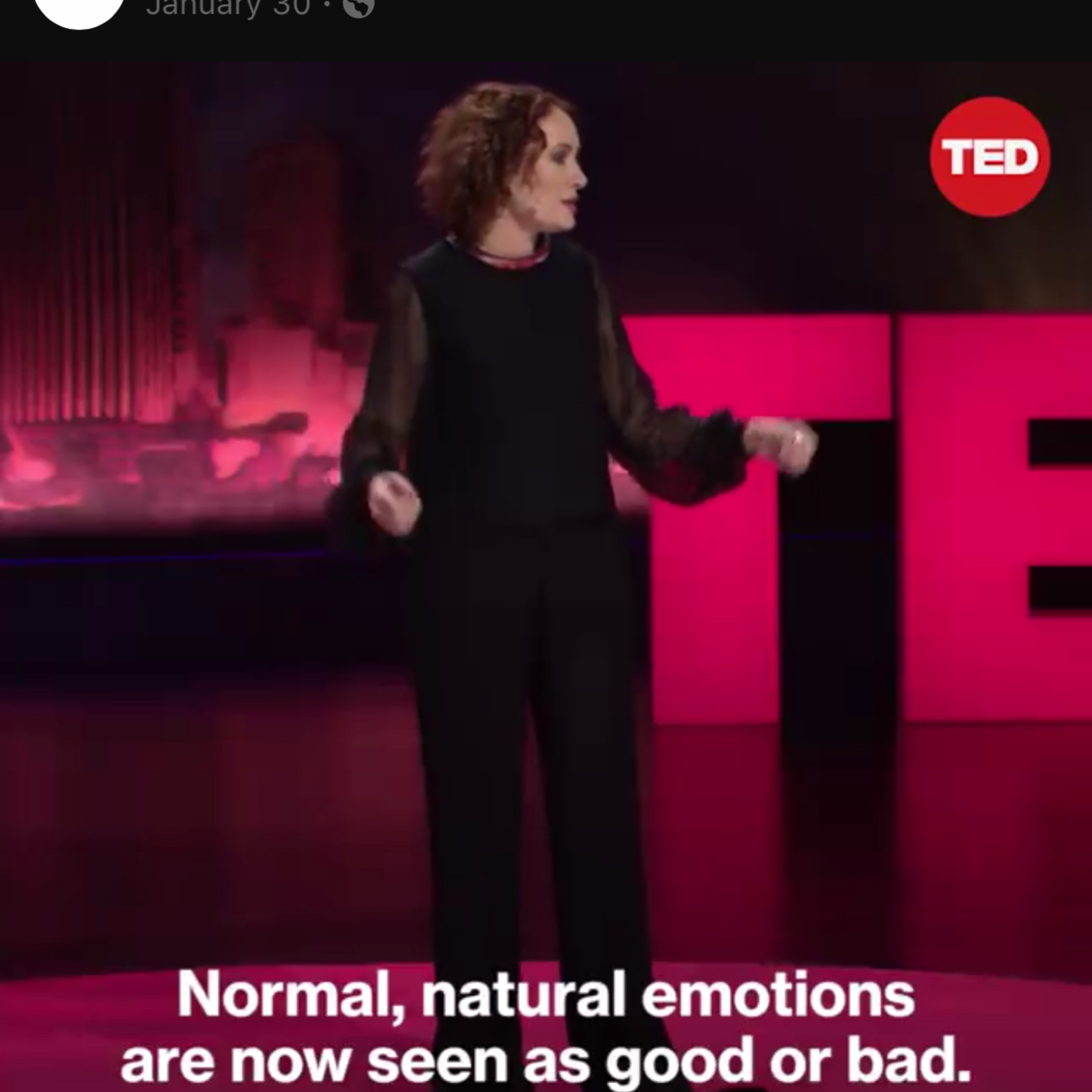The image size is (1092, 1092).
Task: Open the poster's profile picture
Action: pos(79,10)
